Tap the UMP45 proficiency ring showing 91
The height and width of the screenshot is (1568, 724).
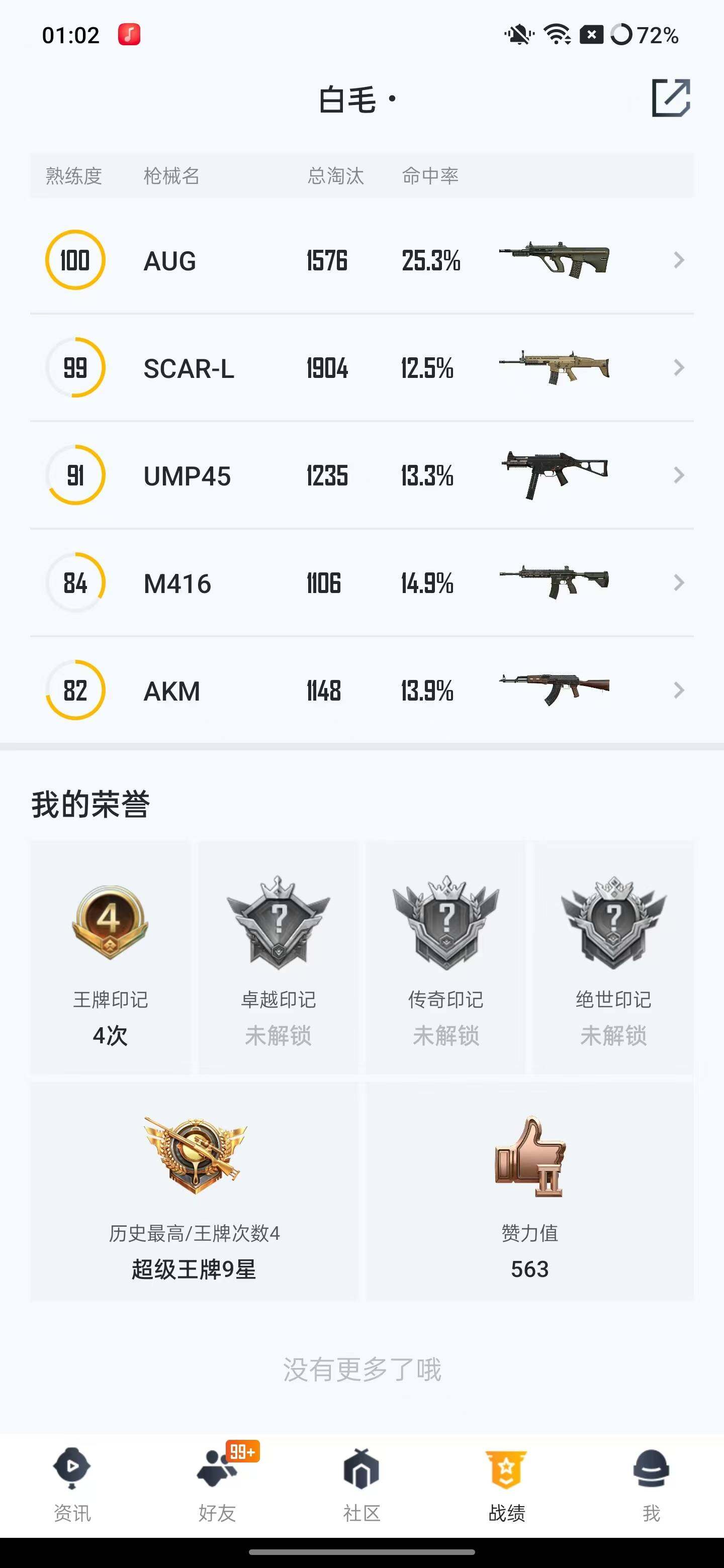[x=75, y=475]
